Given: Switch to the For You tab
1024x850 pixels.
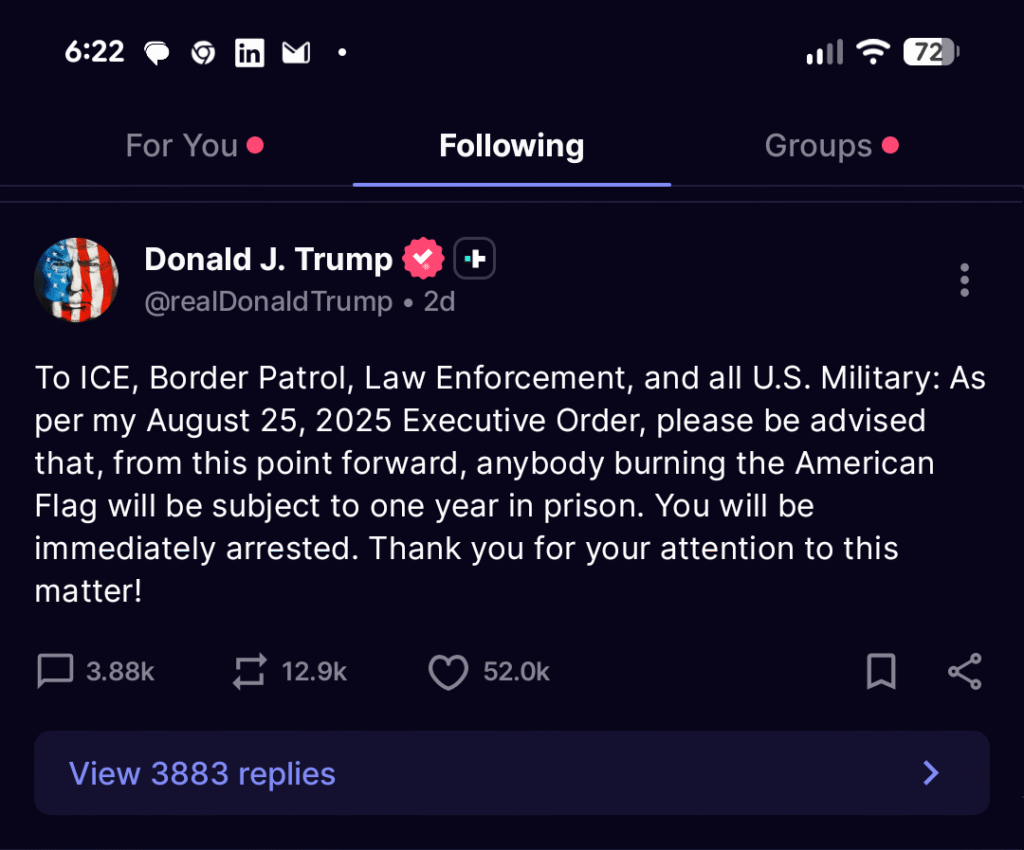Looking at the screenshot, I should coord(182,146).
